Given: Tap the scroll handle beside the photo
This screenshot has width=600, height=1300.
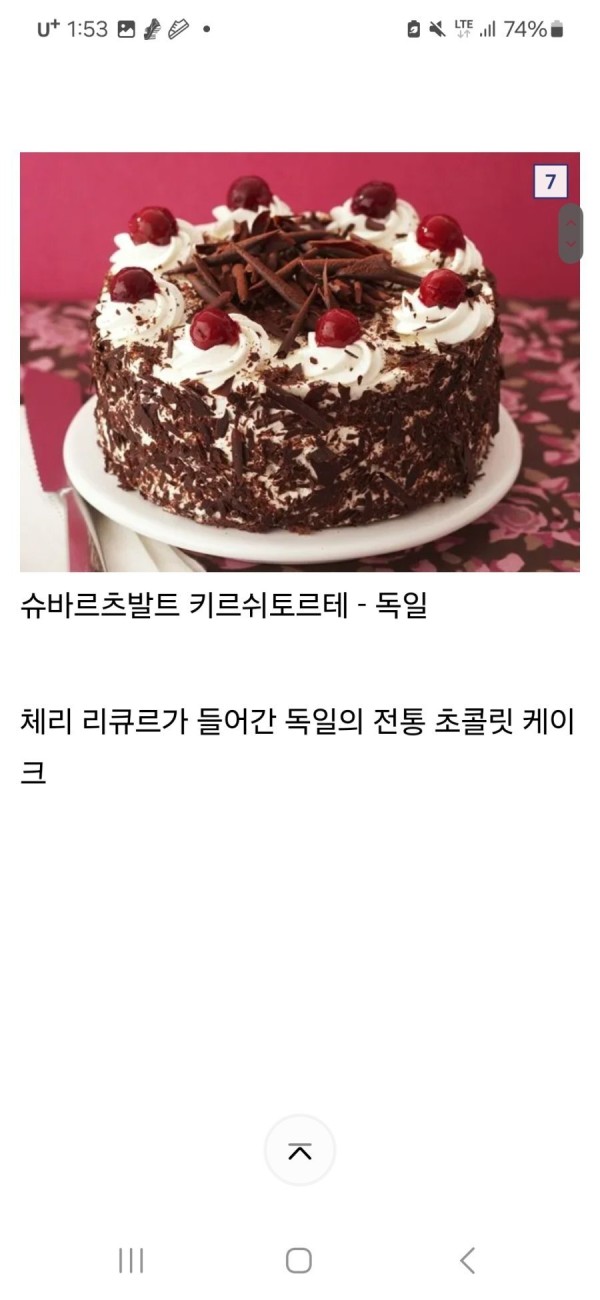Looking at the screenshot, I should [x=571, y=234].
